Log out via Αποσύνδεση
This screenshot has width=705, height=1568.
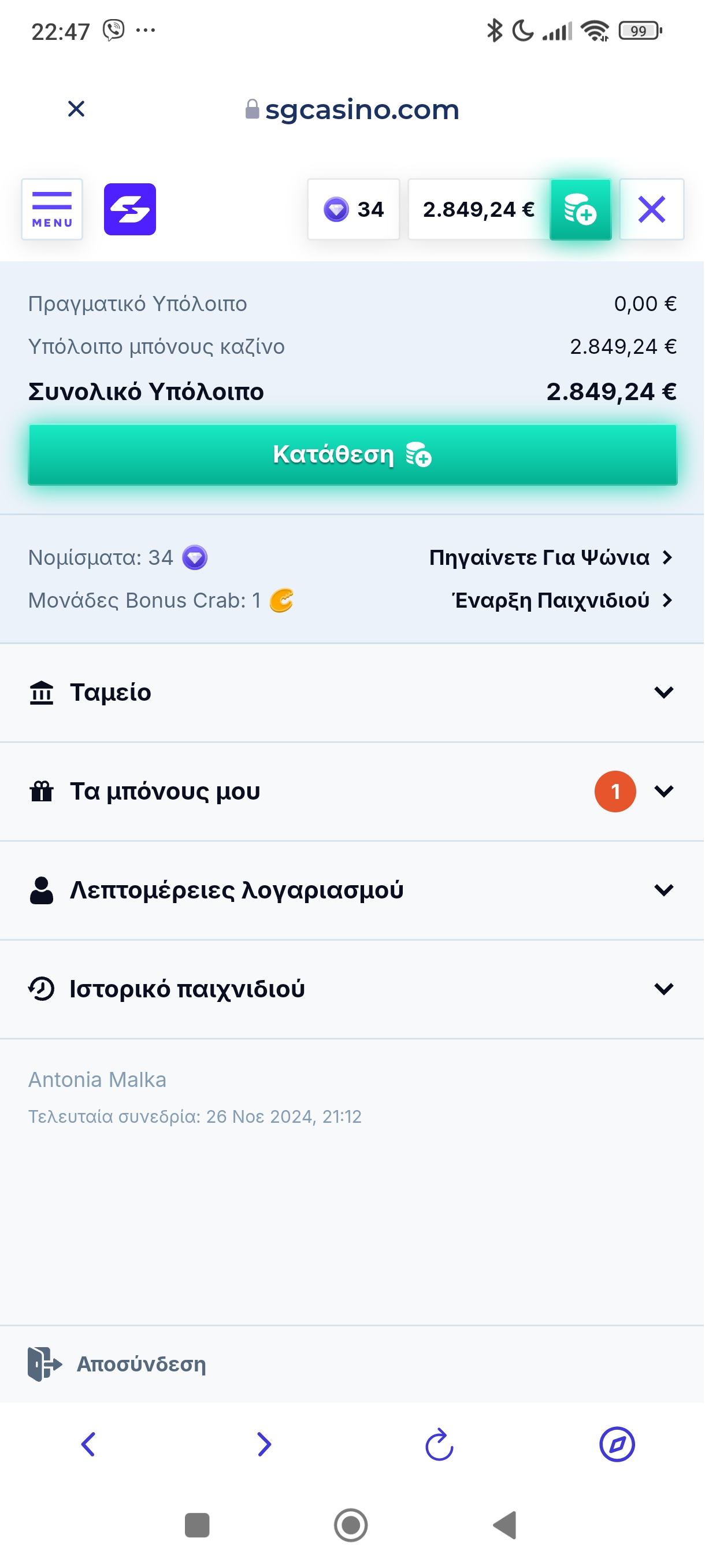(117, 1364)
